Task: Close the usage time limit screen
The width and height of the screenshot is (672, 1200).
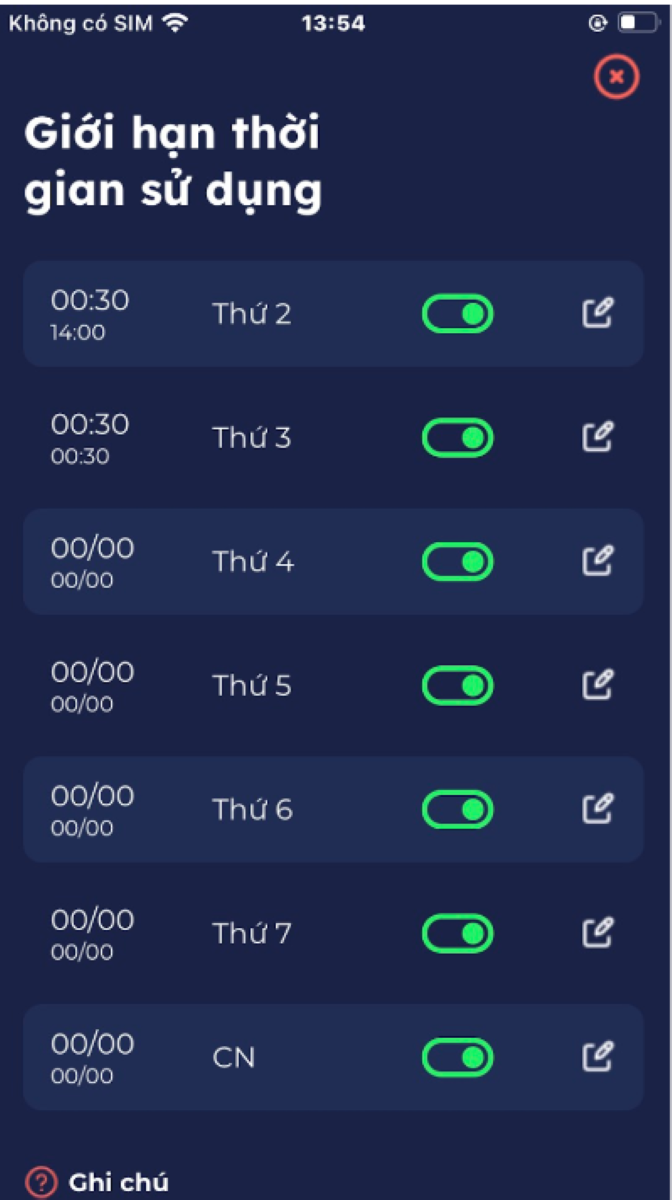Action: coord(616,77)
